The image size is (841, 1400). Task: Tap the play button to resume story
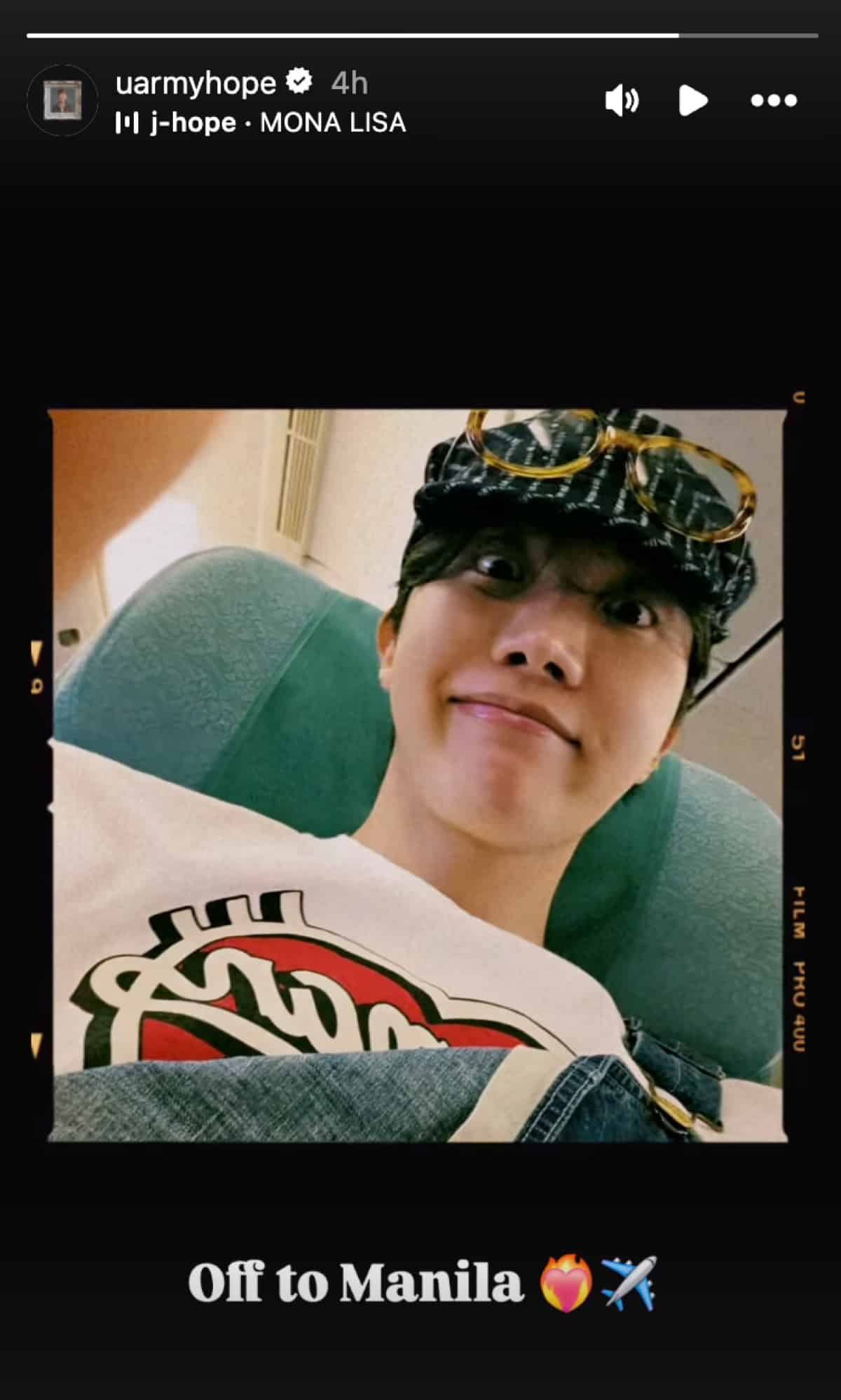[692, 101]
